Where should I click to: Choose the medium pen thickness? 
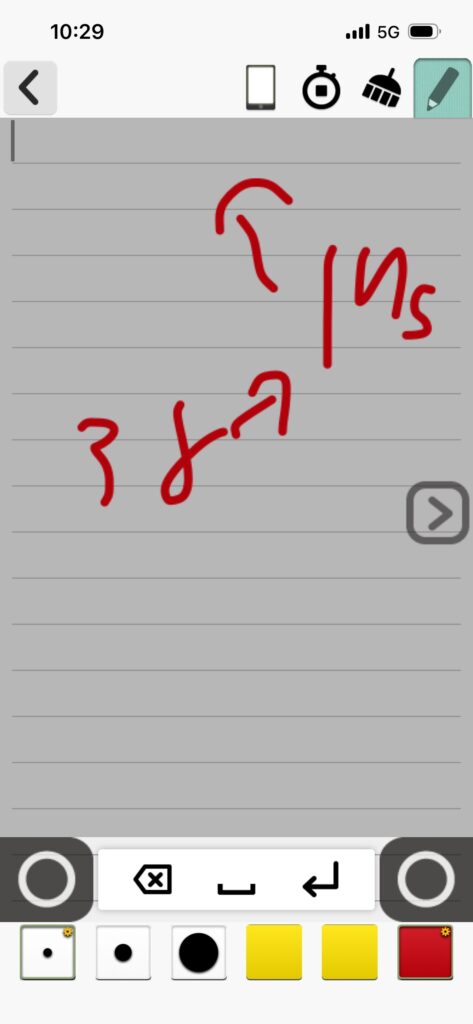tap(123, 952)
